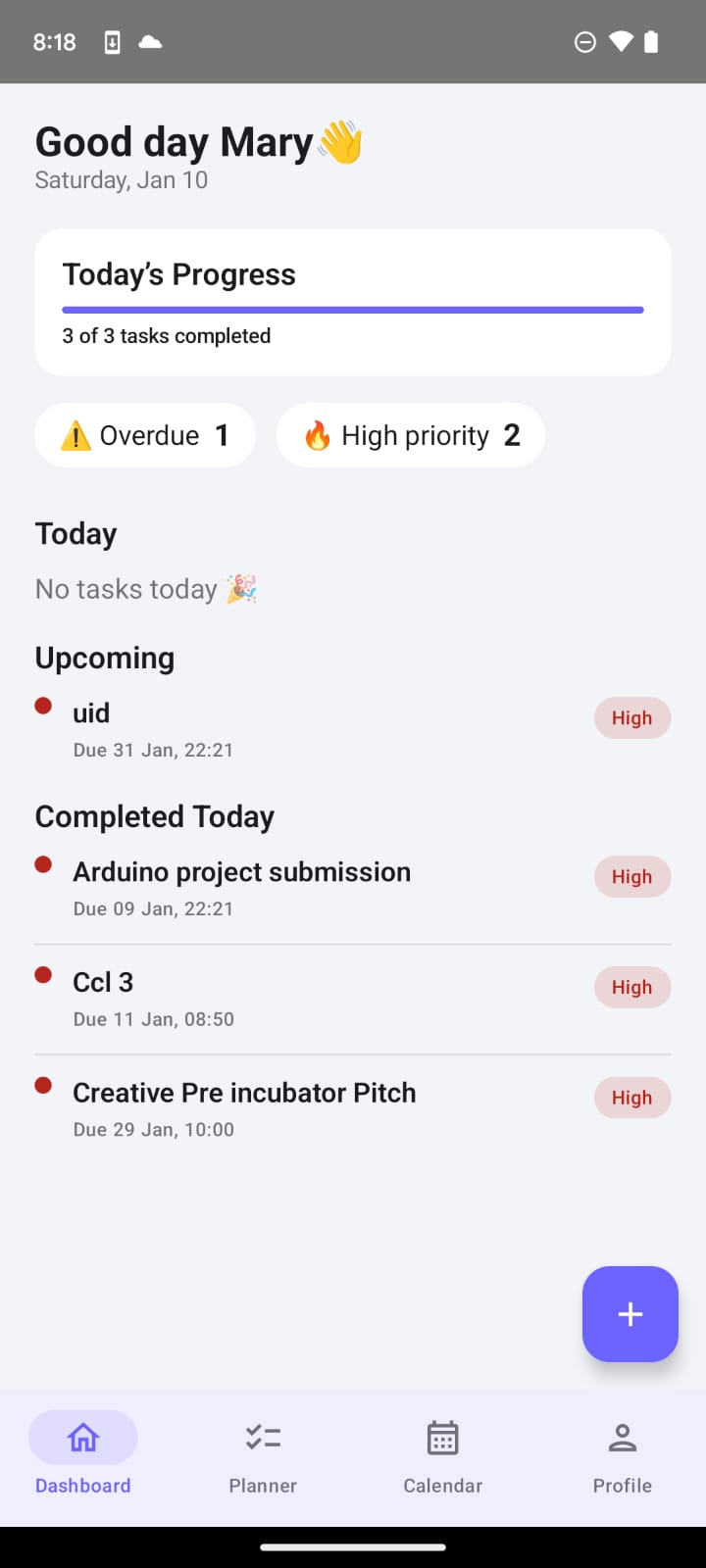Open the Calendar icon in bottom navigation
Screen dimensions: 706x1568
pos(442,1437)
